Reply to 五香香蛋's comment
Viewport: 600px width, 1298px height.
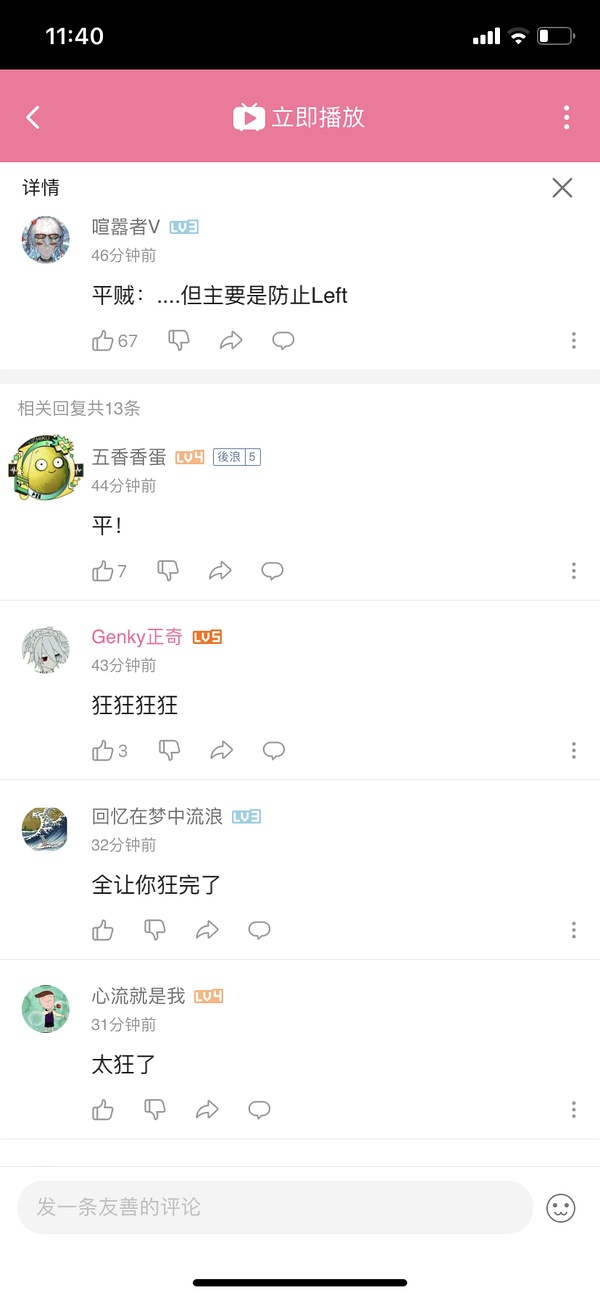tap(272, 571)
